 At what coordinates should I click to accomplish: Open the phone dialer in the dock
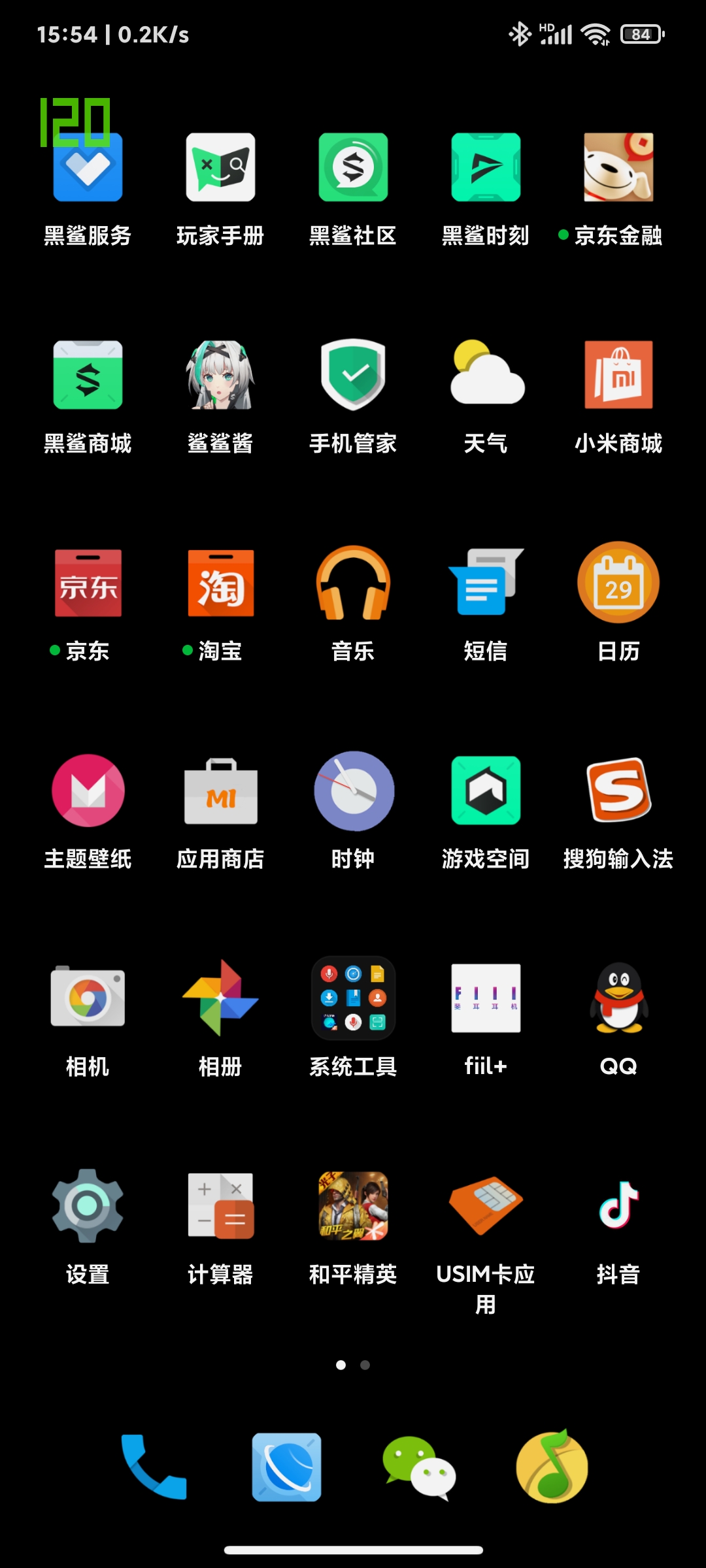[154, 1467]
